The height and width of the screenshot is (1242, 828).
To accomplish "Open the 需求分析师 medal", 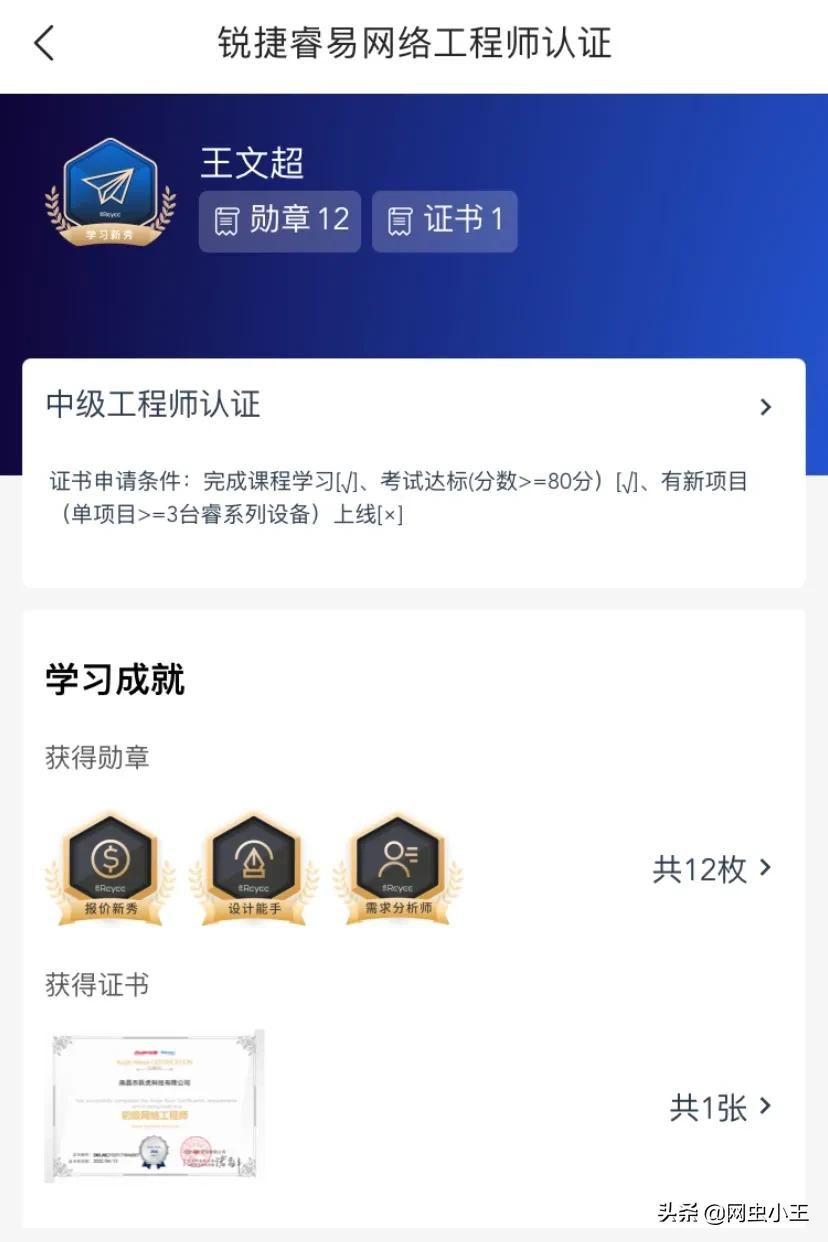I will pos(399,867).
